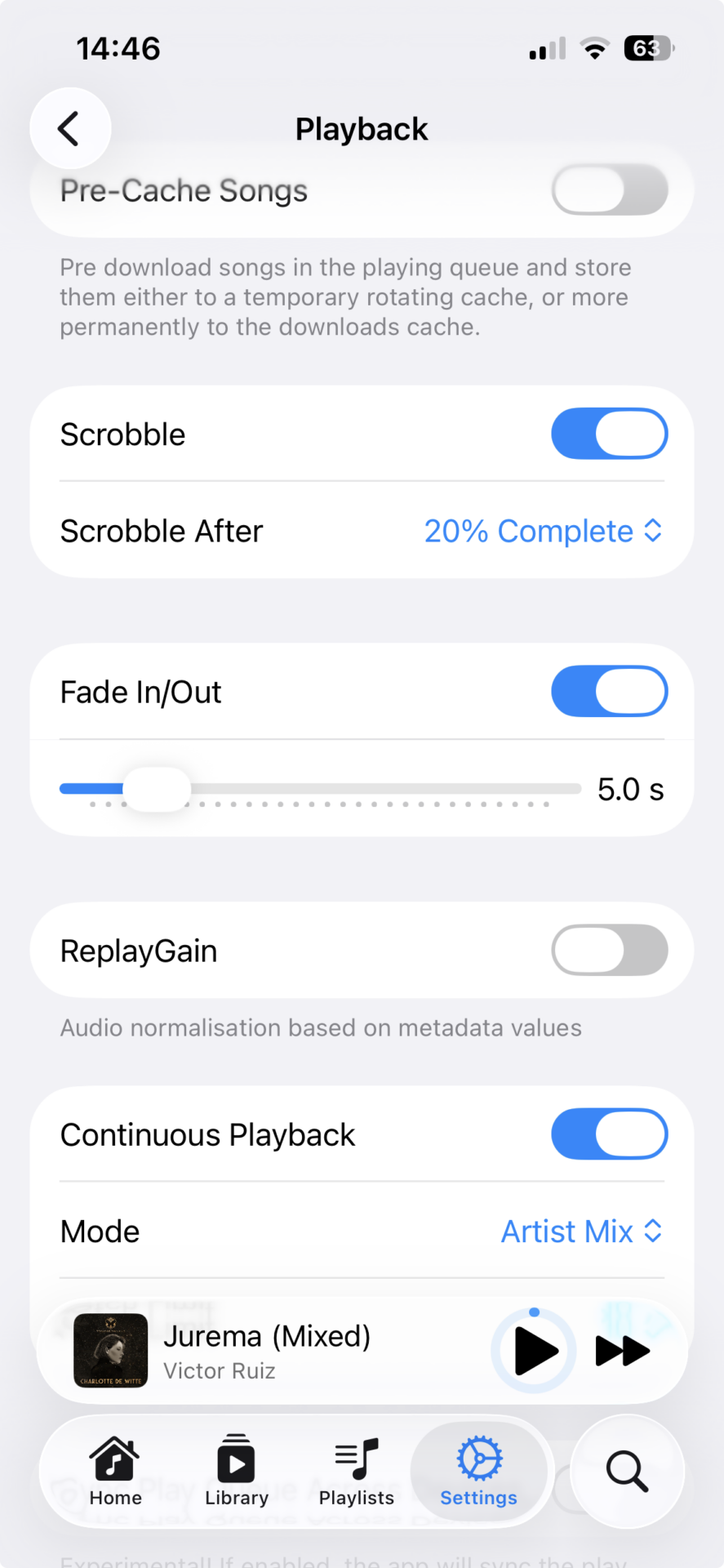Go back from Playback settings
Viewport: 724px width, 1568px height.
69,128
